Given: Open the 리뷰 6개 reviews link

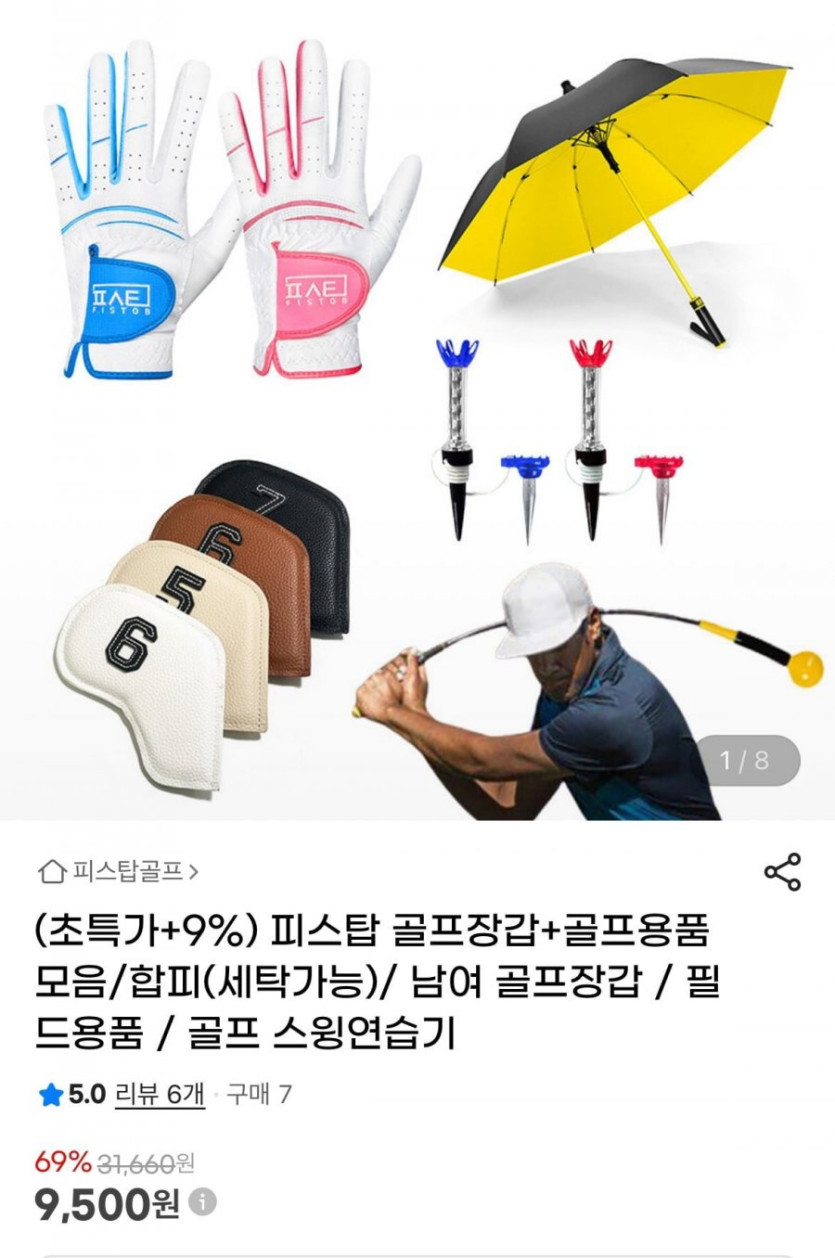Looking at the screenshot, I should [x=160, y=1095].
